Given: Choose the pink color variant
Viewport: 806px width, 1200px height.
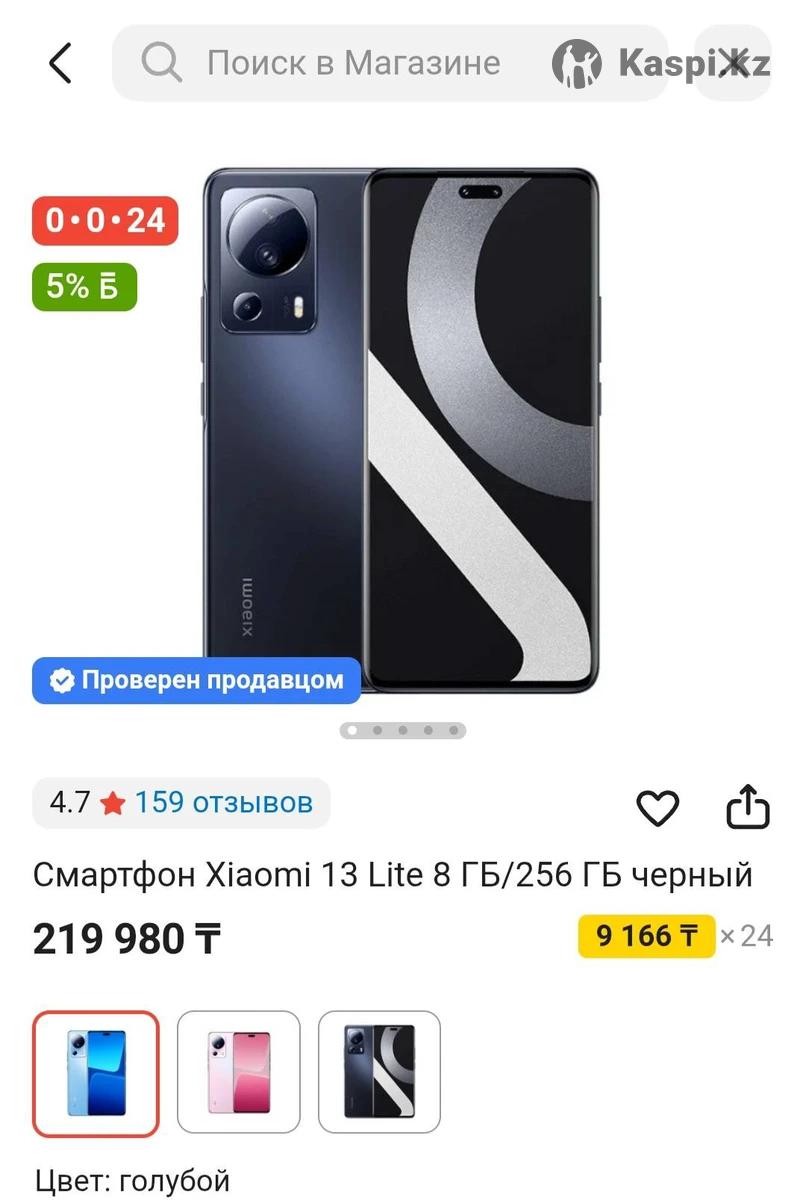Looking at the screenshot, I should click(239, 1073).
